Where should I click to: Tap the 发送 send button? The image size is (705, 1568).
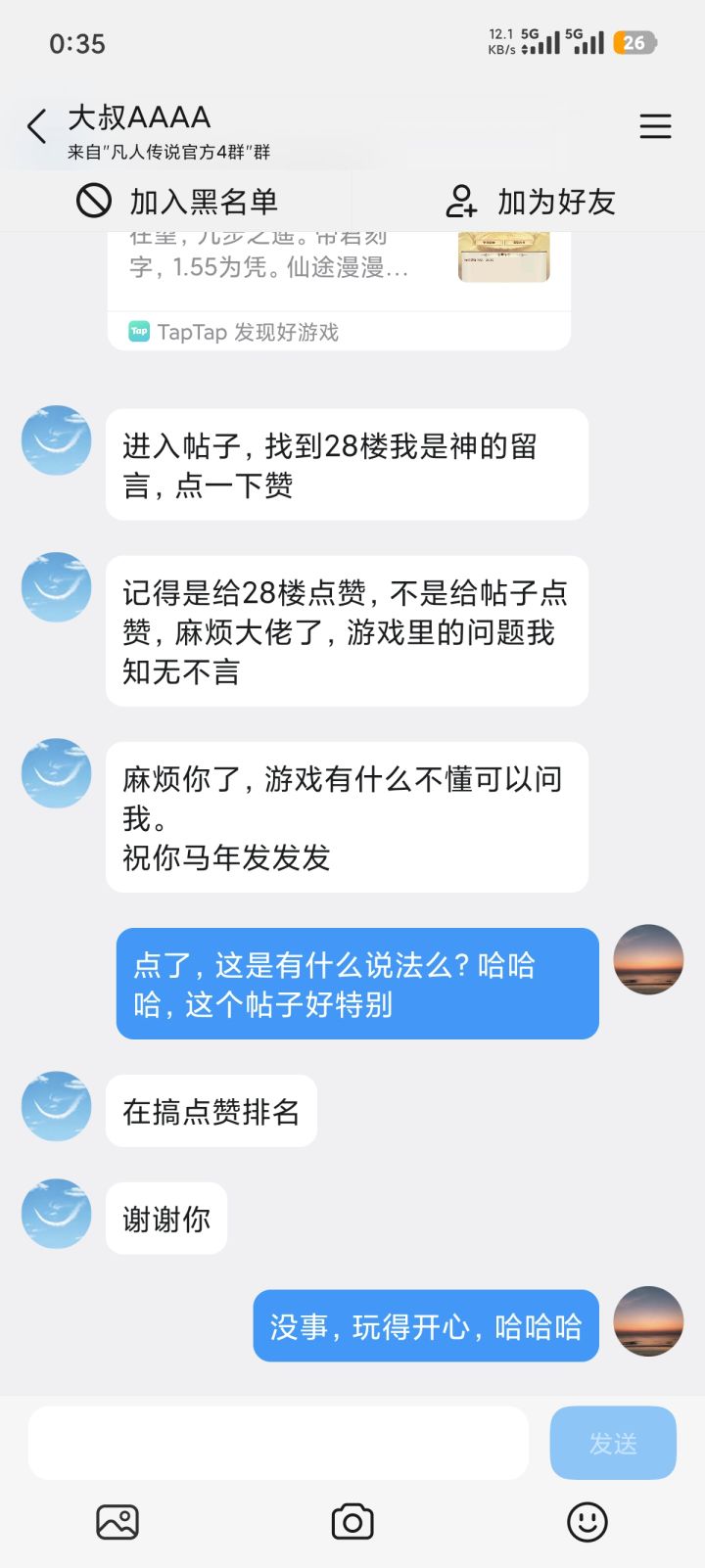[613, 1443]
